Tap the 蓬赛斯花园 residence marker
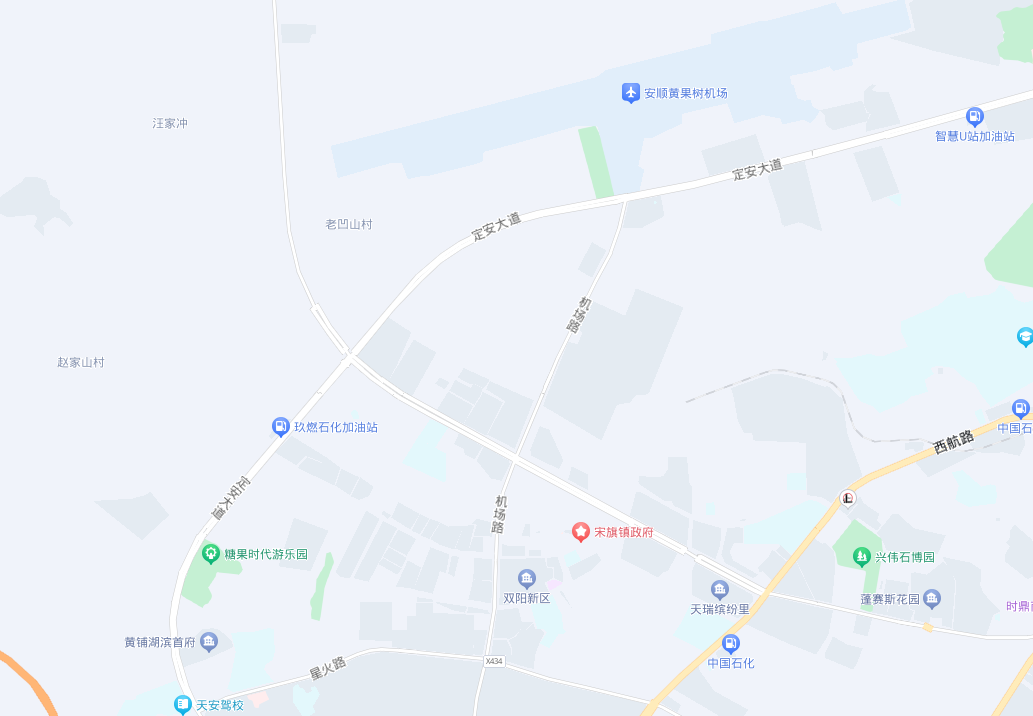Viewport: 1033px width, 716px height. [x=932, y=599]
